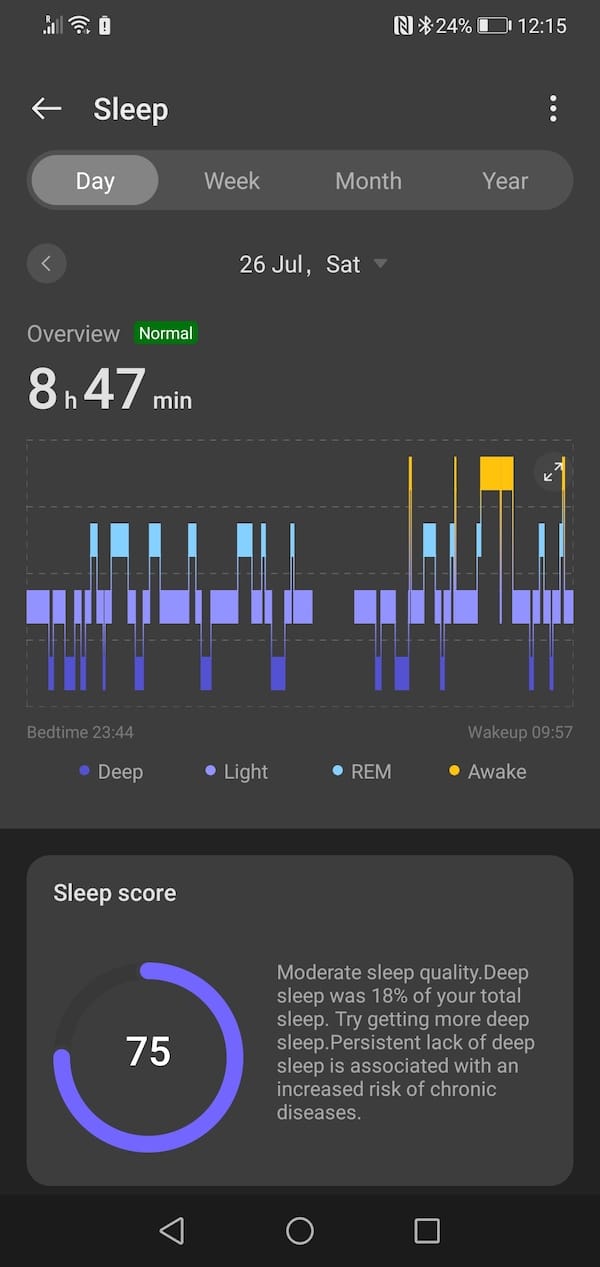This screenshot has width=600, height=1267.
Task: Switch to the Year view
Action: click(505, 181)
